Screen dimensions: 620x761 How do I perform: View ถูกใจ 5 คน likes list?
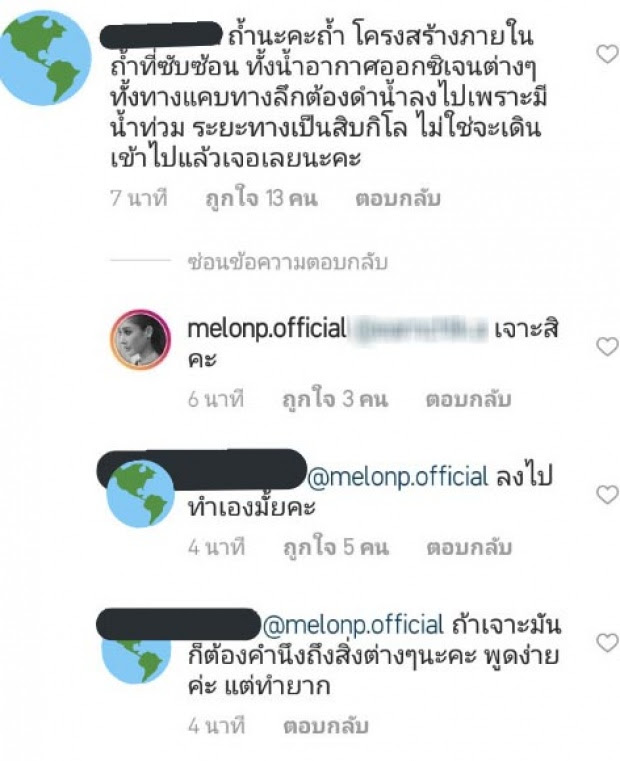point(335,547)
